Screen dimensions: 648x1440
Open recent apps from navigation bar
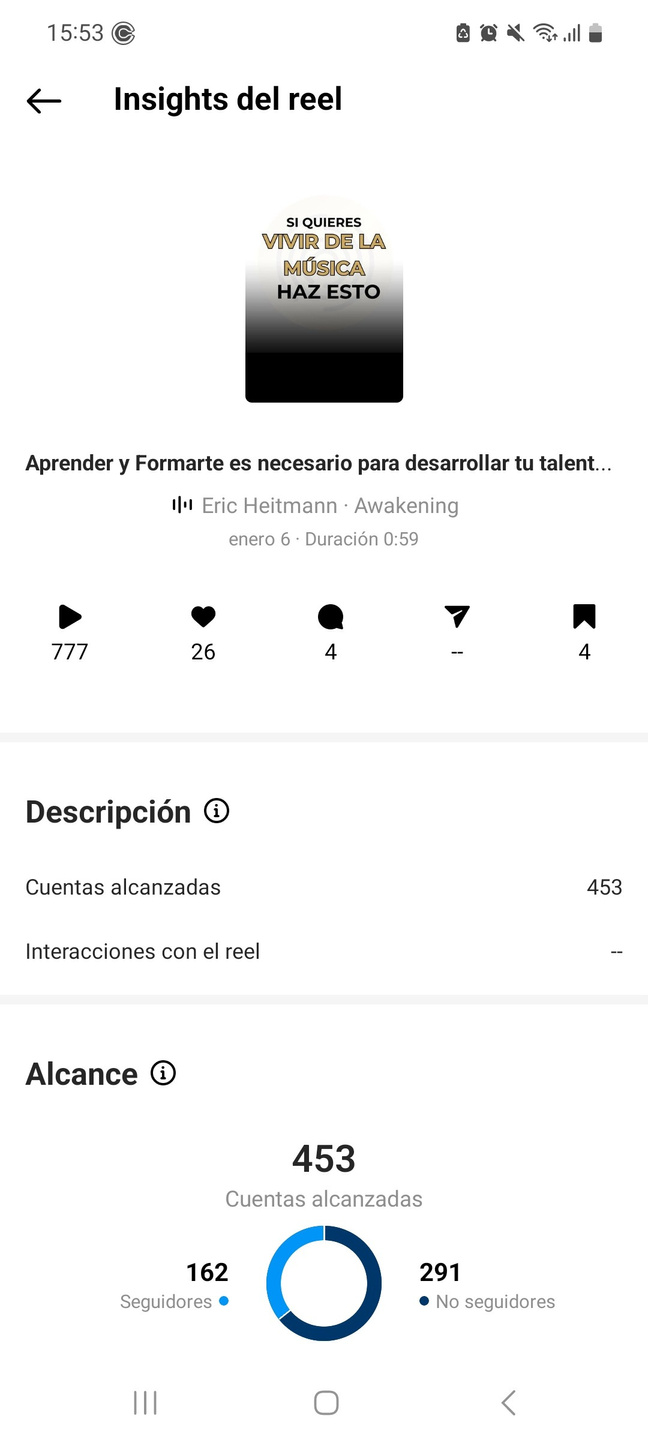[x=146, y=1403]
